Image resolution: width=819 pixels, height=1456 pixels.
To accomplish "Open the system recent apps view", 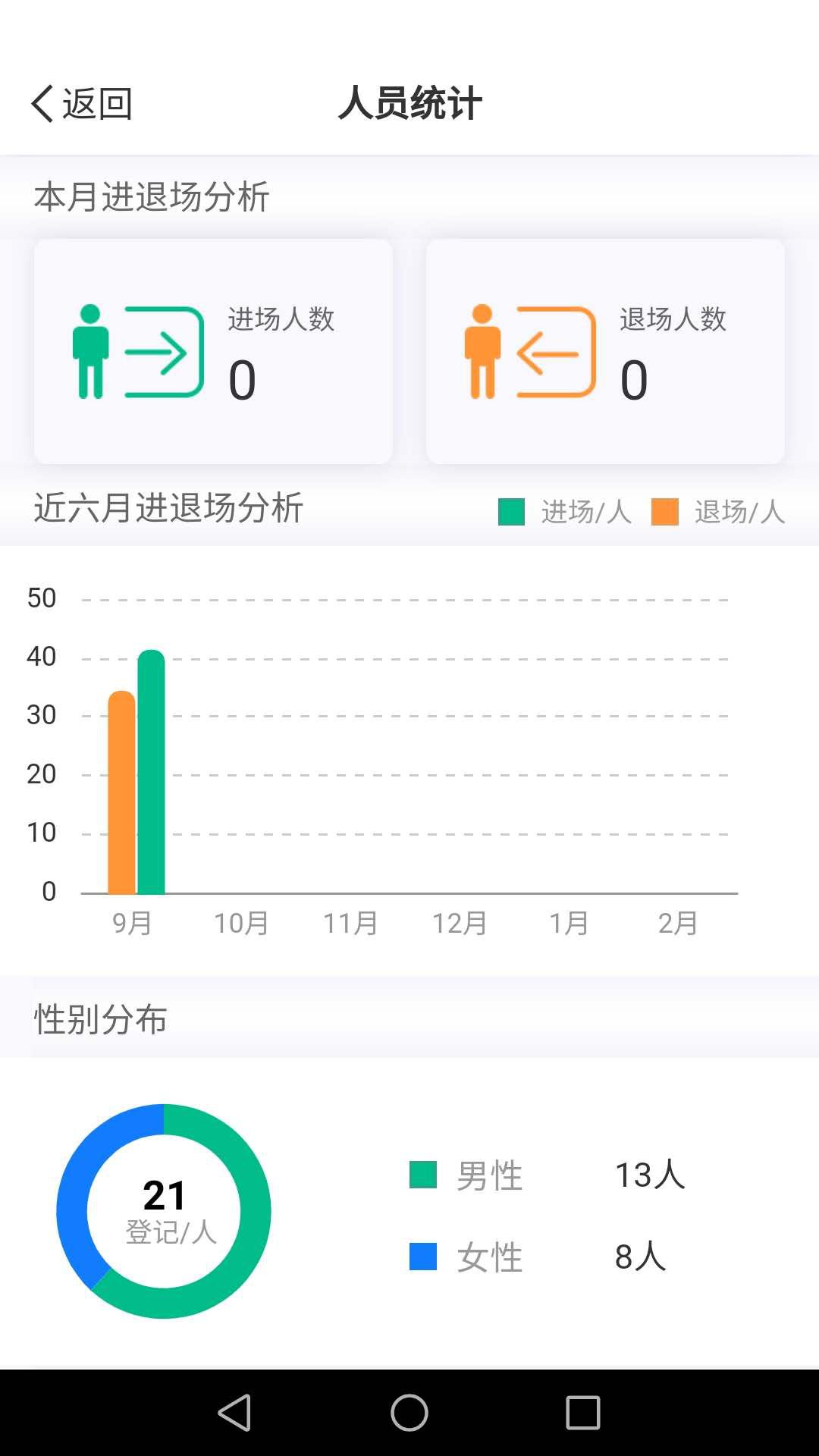I will point(583,1413).
